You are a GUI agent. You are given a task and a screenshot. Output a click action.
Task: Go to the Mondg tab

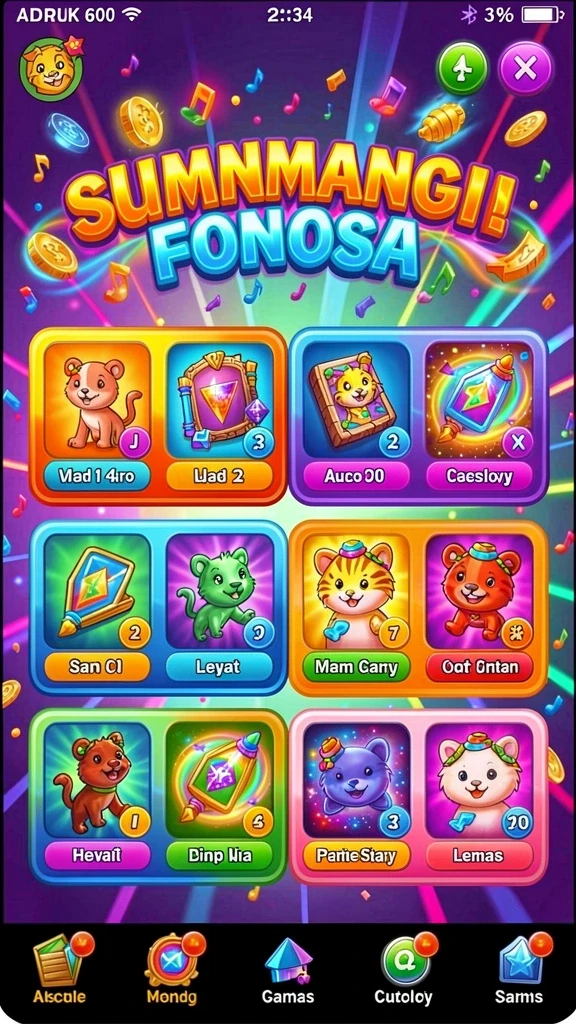point(171,970)
